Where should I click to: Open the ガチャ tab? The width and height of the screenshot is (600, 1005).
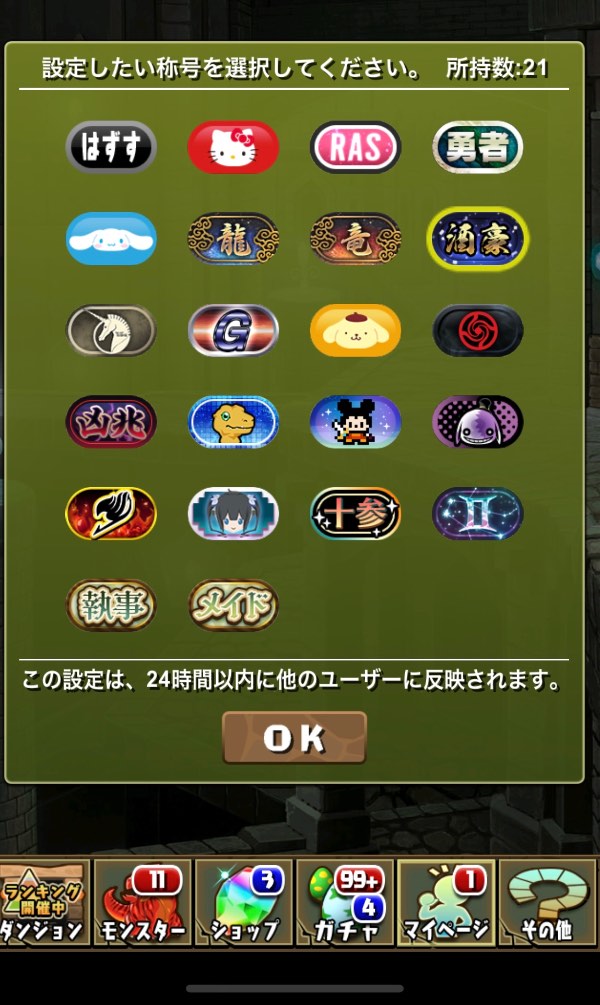tap(345, 903)
